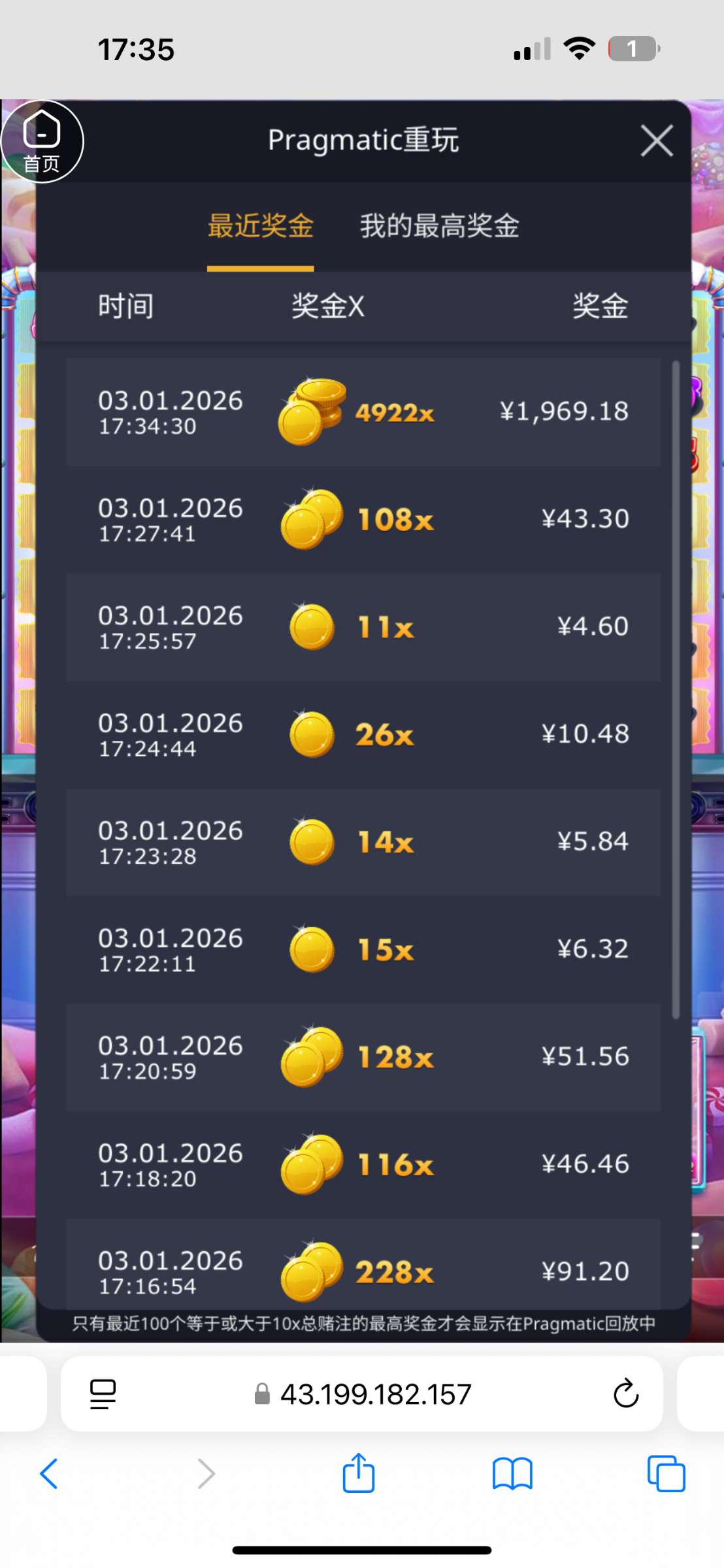Open Safari page settings menu
This screenshot has width=724, height=1568.
[103, 1394]
